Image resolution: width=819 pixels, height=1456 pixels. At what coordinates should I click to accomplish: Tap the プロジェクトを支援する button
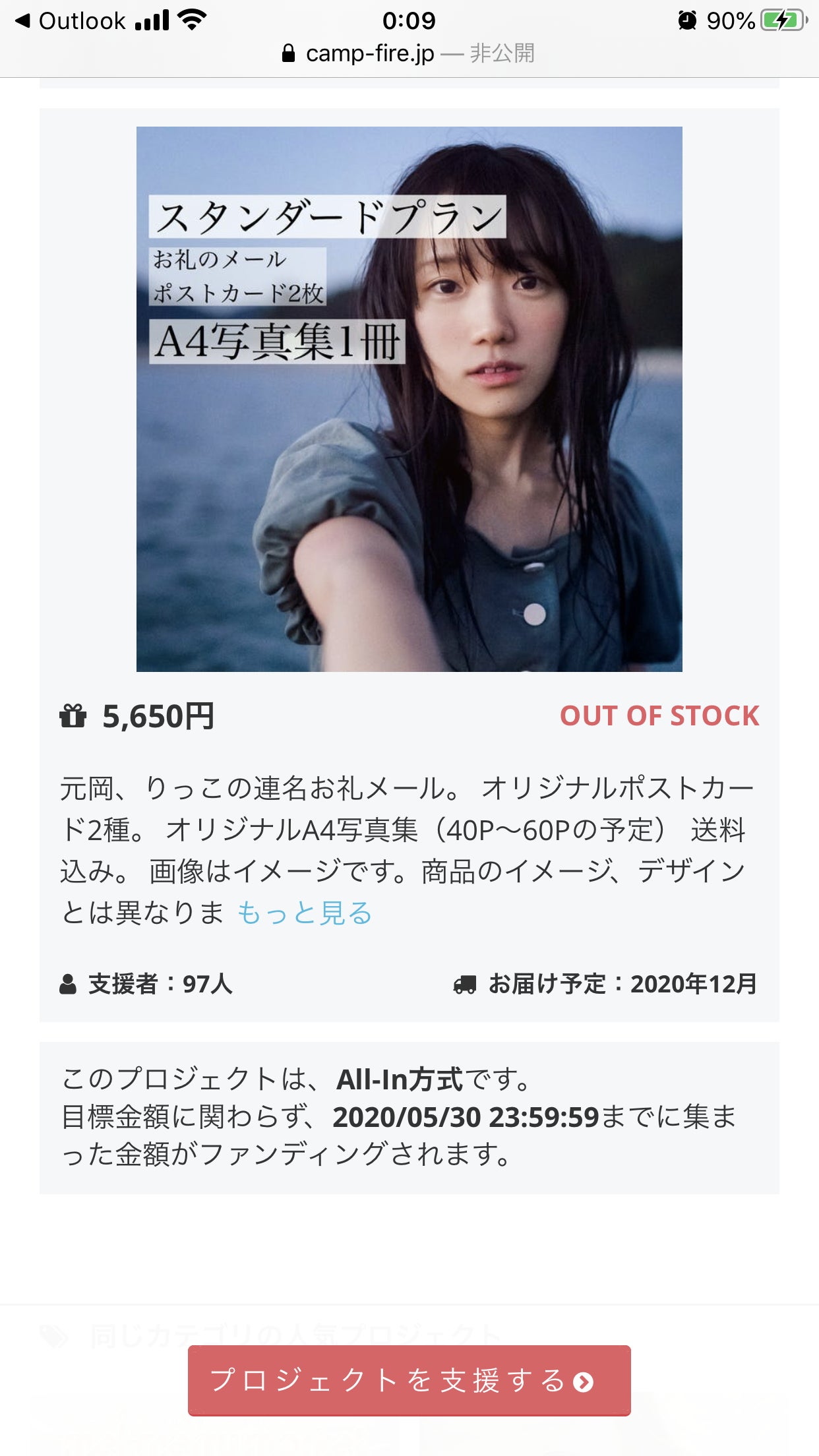(409, 1380)
